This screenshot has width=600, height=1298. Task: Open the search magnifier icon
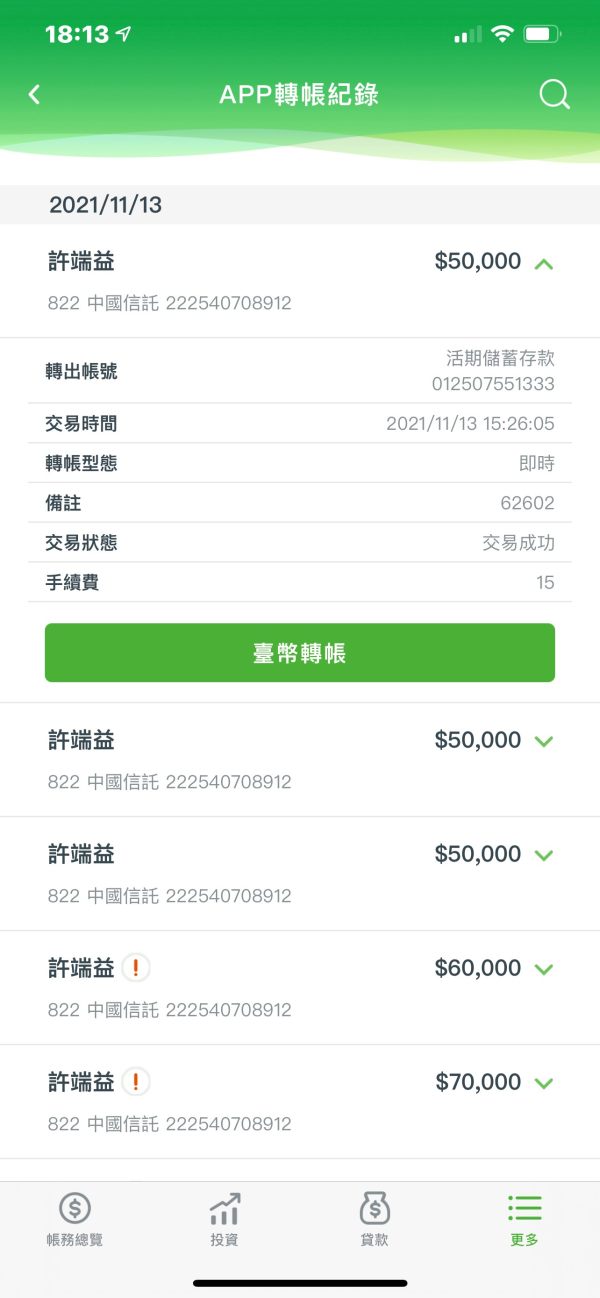(554, 95)
